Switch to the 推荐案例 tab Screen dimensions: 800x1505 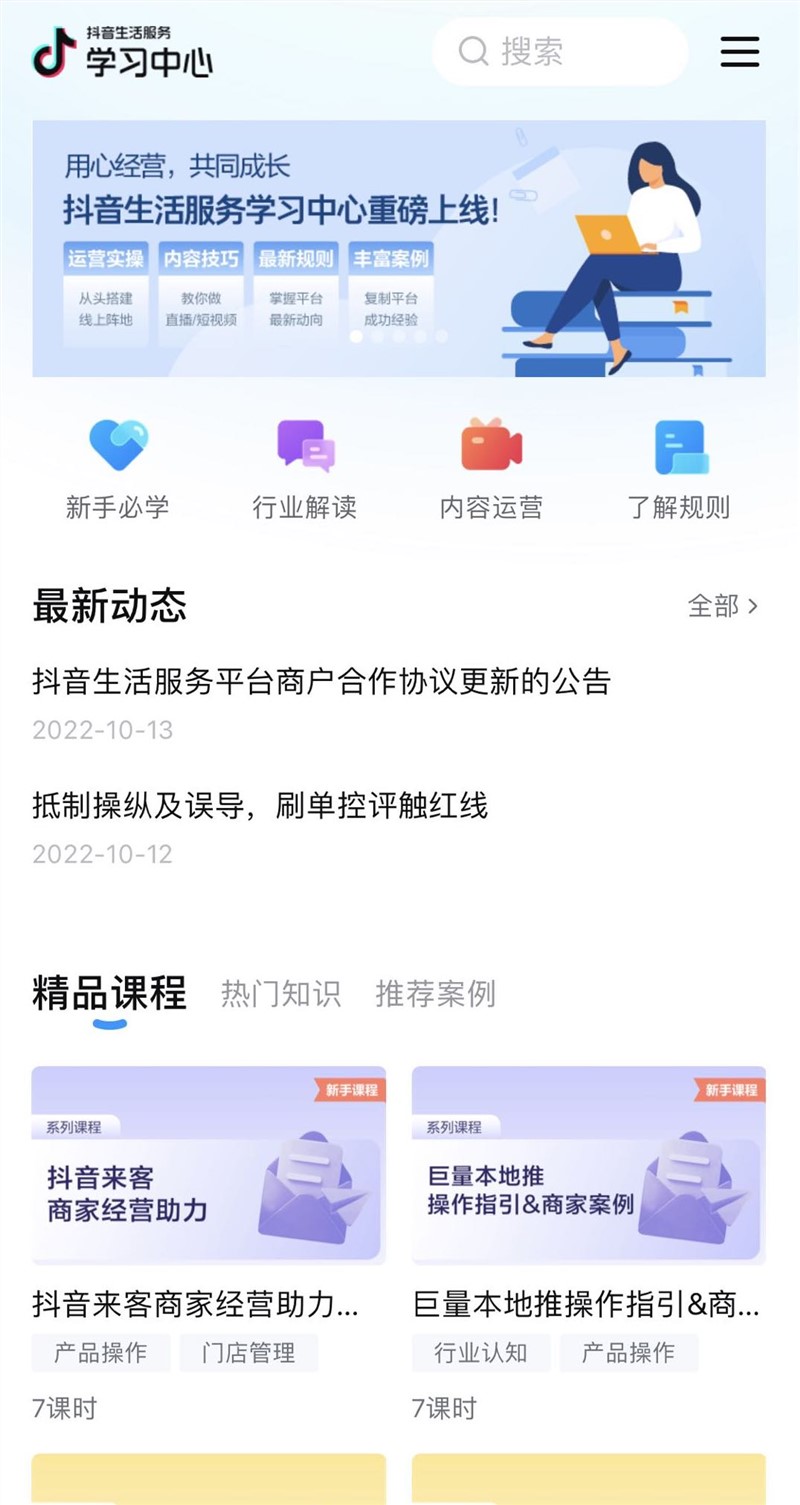[436, 994]
